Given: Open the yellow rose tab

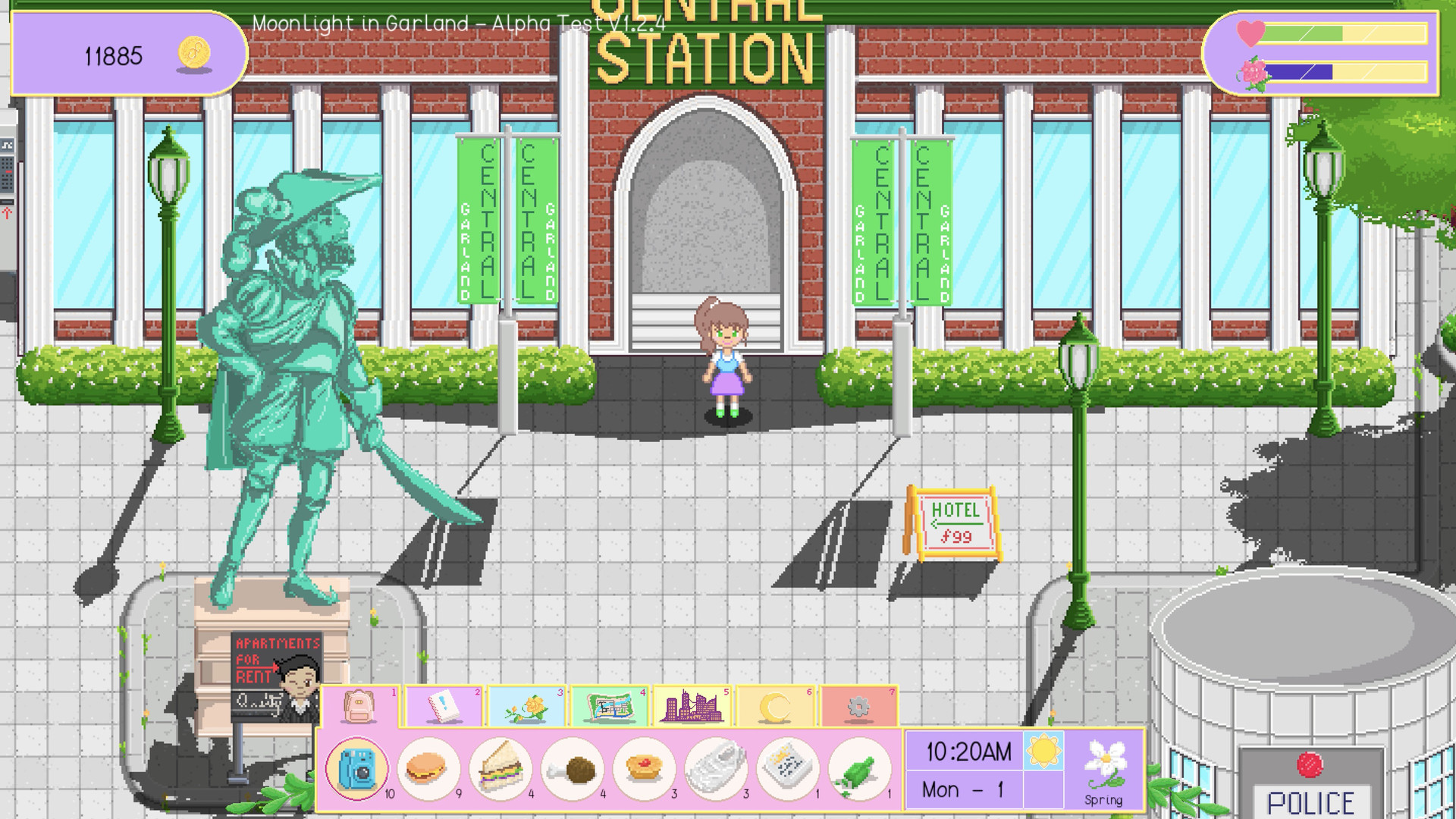Looking at the screenshot, I should pos(527,706).
